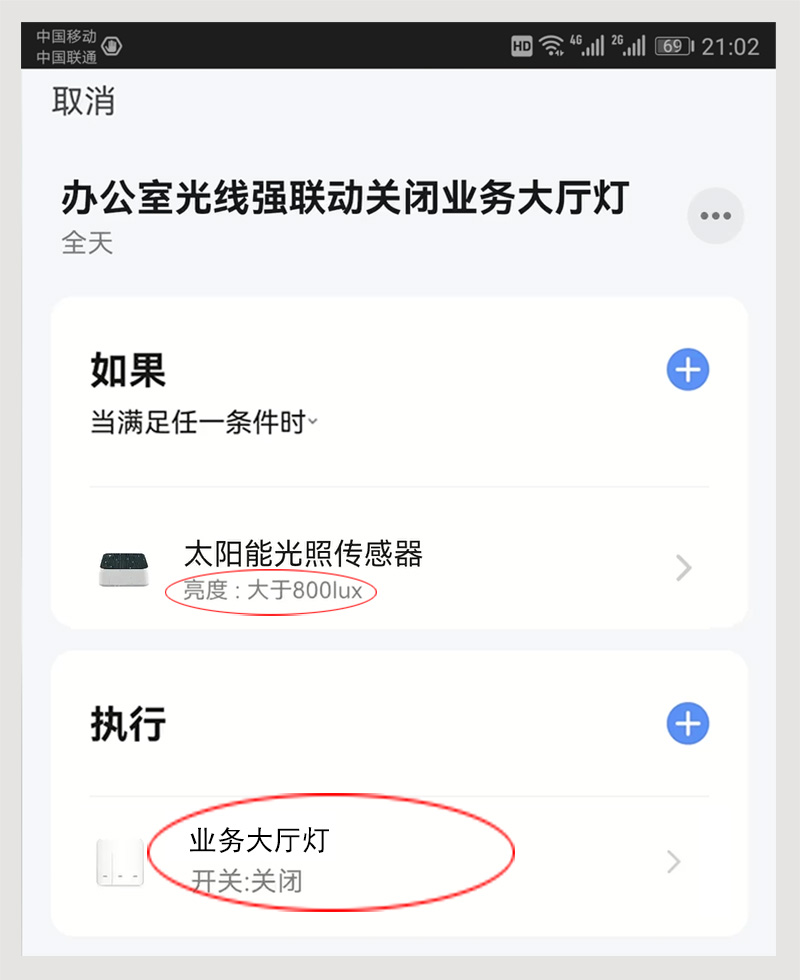800x980 pixels.
Task: Open the 业务大厅灯 action row
Action: pos(400,858)
